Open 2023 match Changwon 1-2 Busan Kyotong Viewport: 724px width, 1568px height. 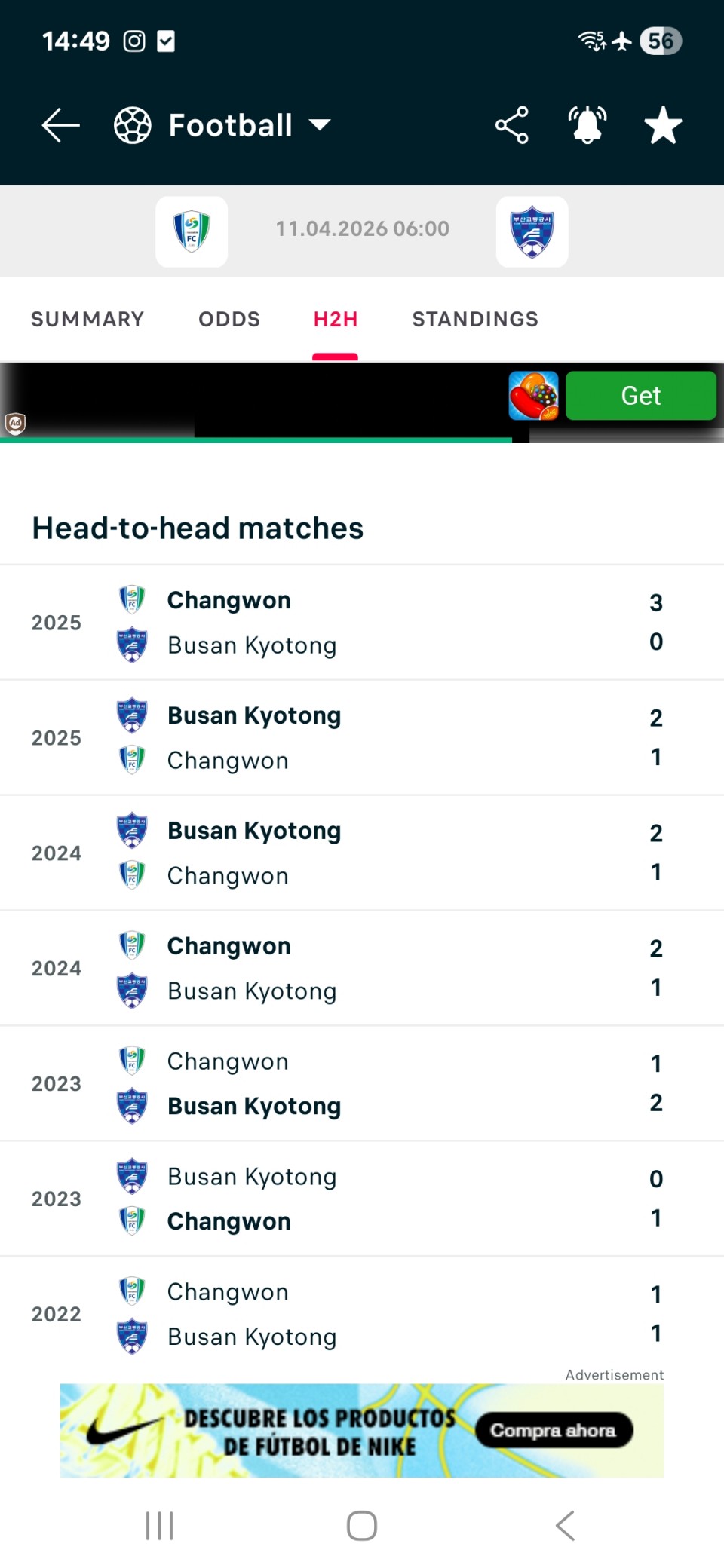(x=362, y=1083)
